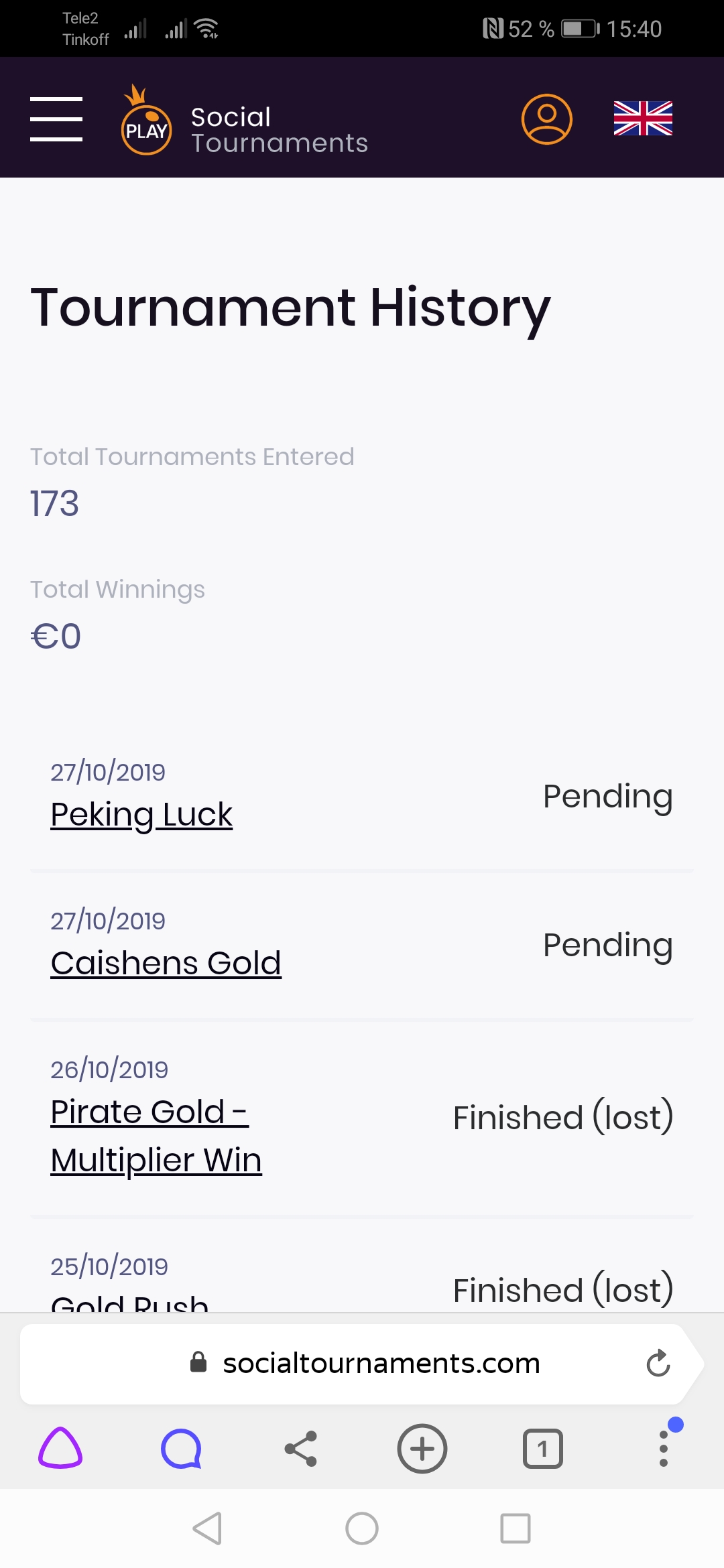Open the tab switcher showing 1 tab
This screenshot has height=1568, width=724.
542,1449
